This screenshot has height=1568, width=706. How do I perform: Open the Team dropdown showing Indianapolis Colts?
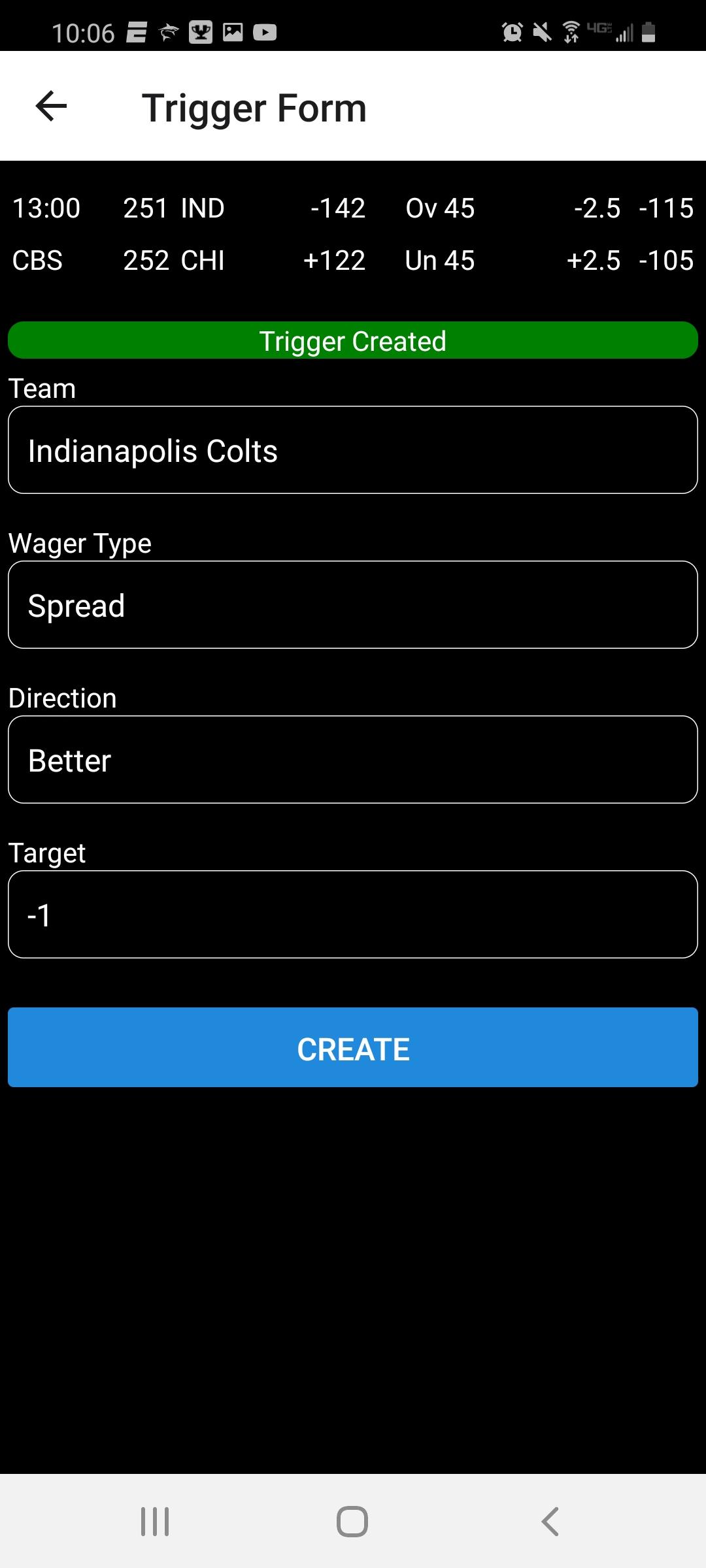[x=353, y=450]
